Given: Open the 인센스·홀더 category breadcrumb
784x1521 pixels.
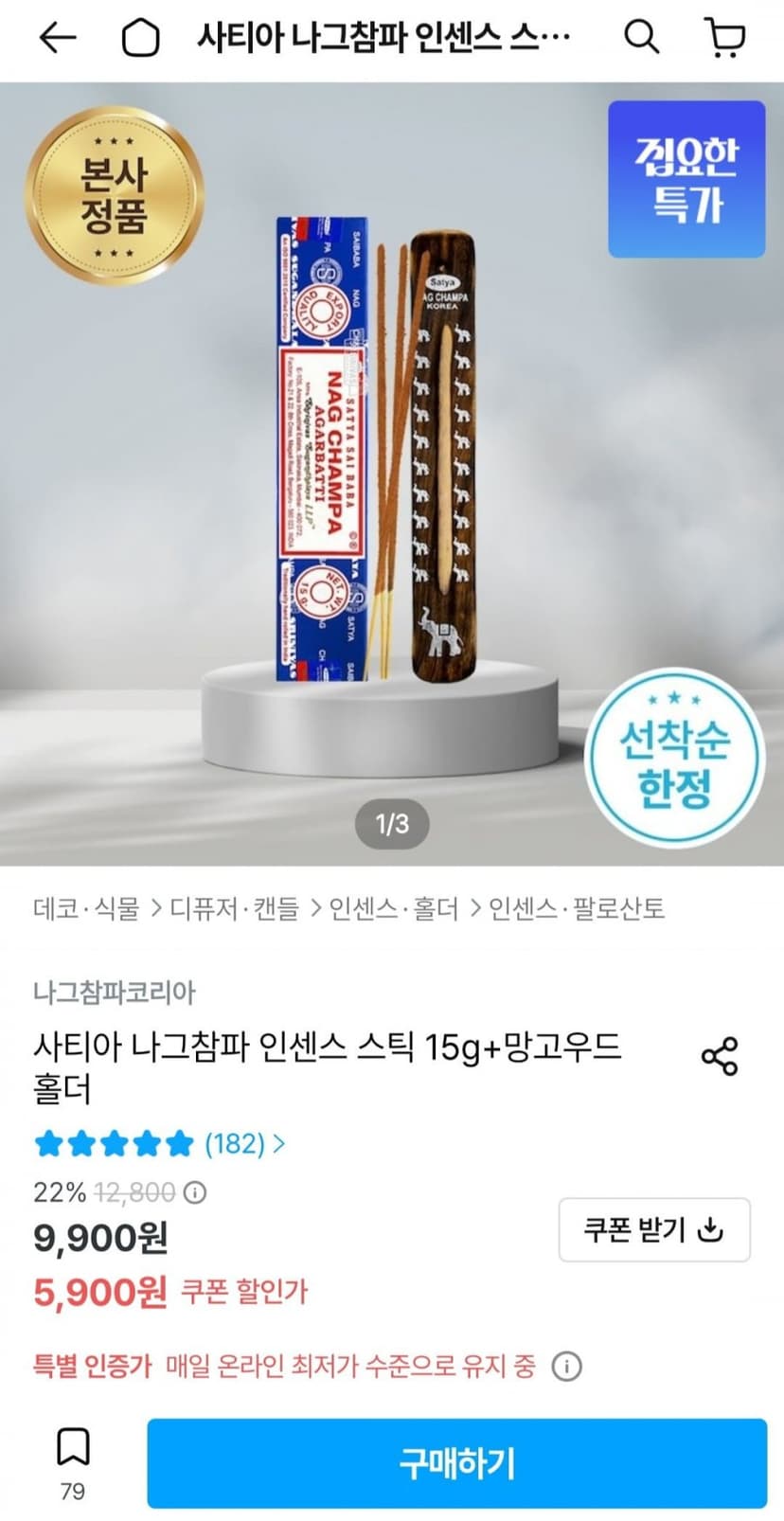Looking at the screenshot, I should pos(393,908).
